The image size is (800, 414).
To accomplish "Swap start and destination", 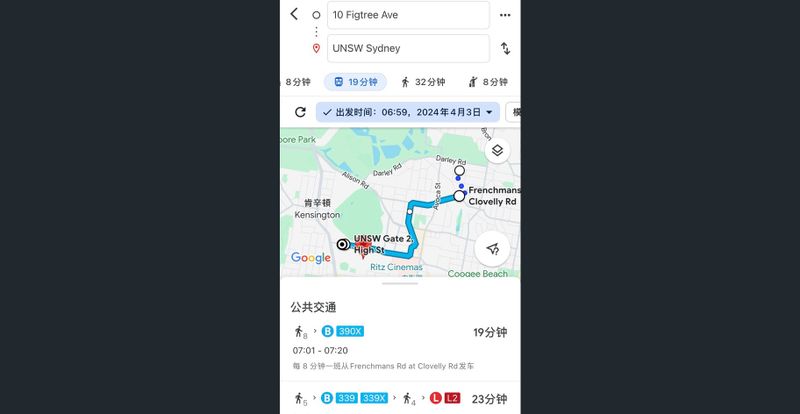I will [505, 48].
